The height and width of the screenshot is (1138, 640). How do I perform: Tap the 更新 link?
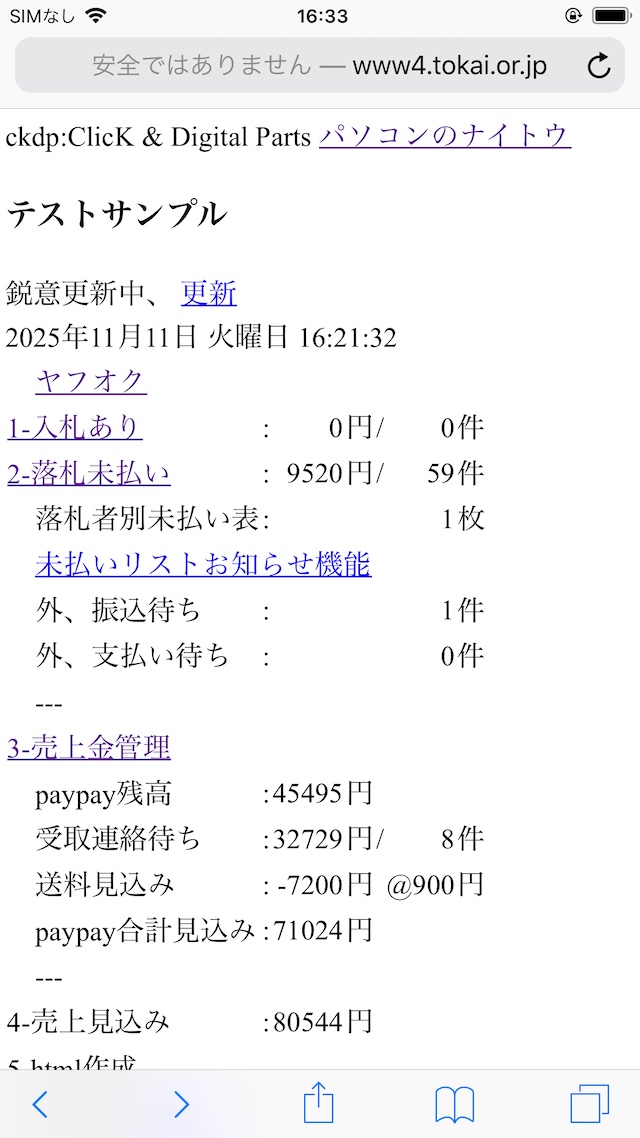[x=209, y=293]
